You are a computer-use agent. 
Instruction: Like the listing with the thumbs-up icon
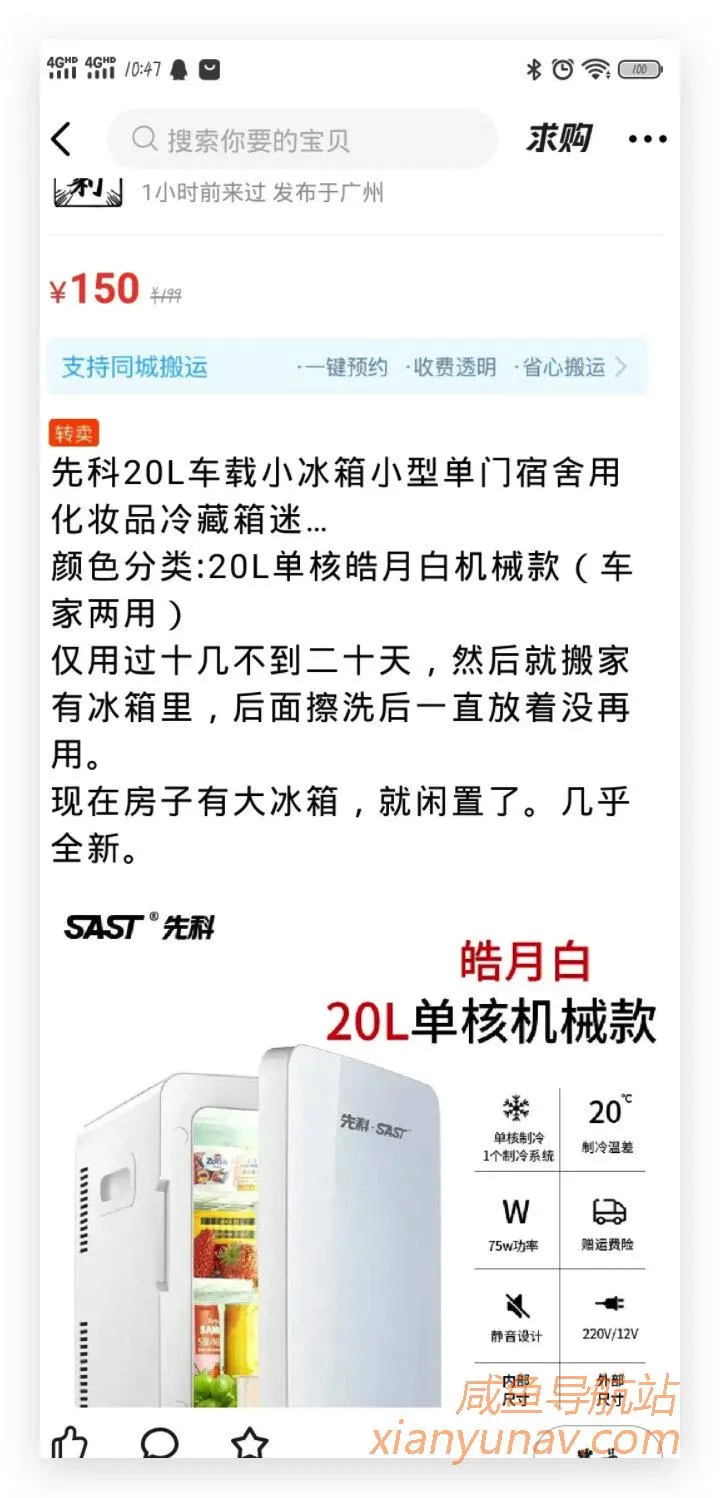71,1443
